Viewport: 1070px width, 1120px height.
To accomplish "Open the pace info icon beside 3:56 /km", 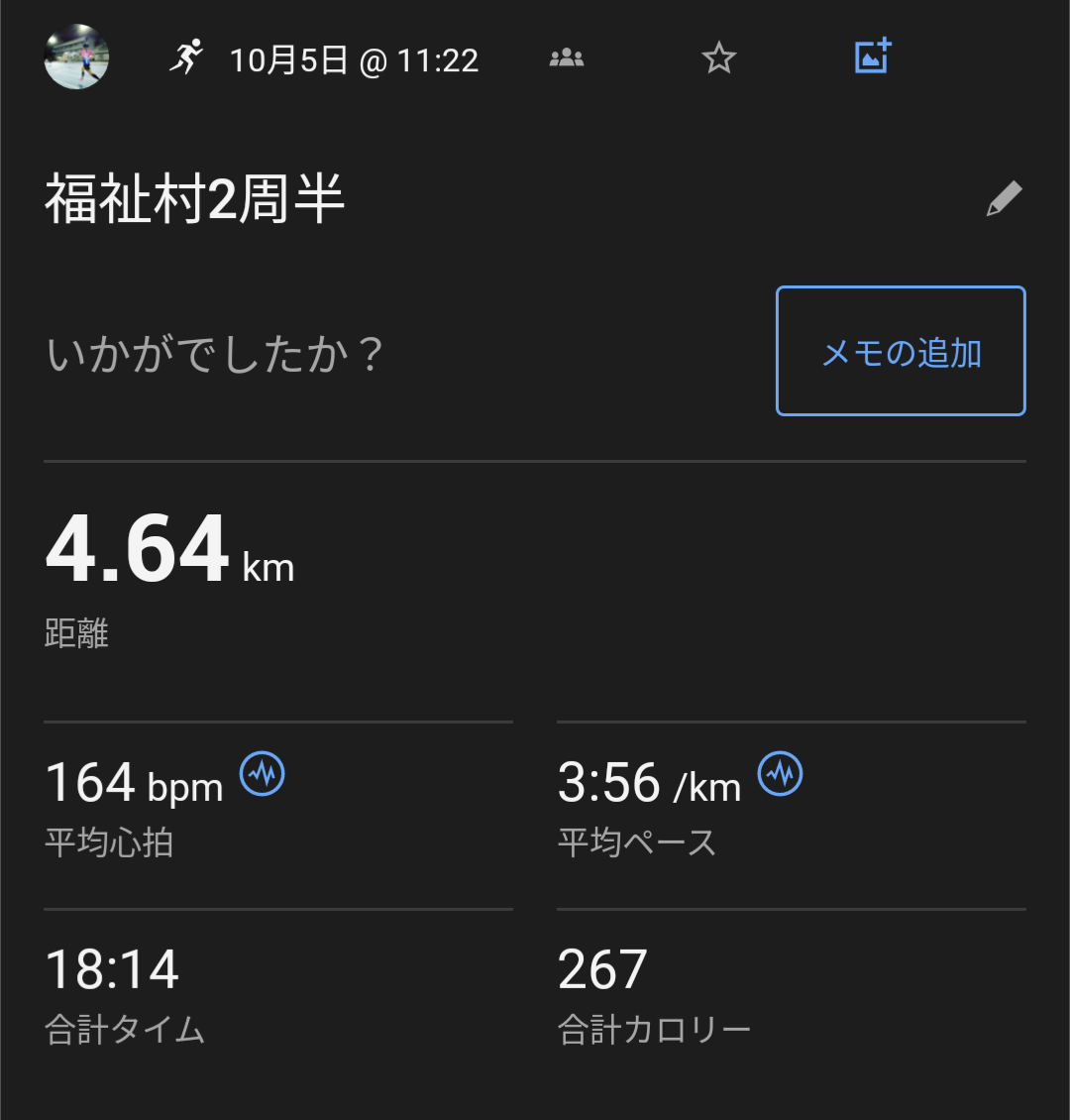I will (781, 774).
